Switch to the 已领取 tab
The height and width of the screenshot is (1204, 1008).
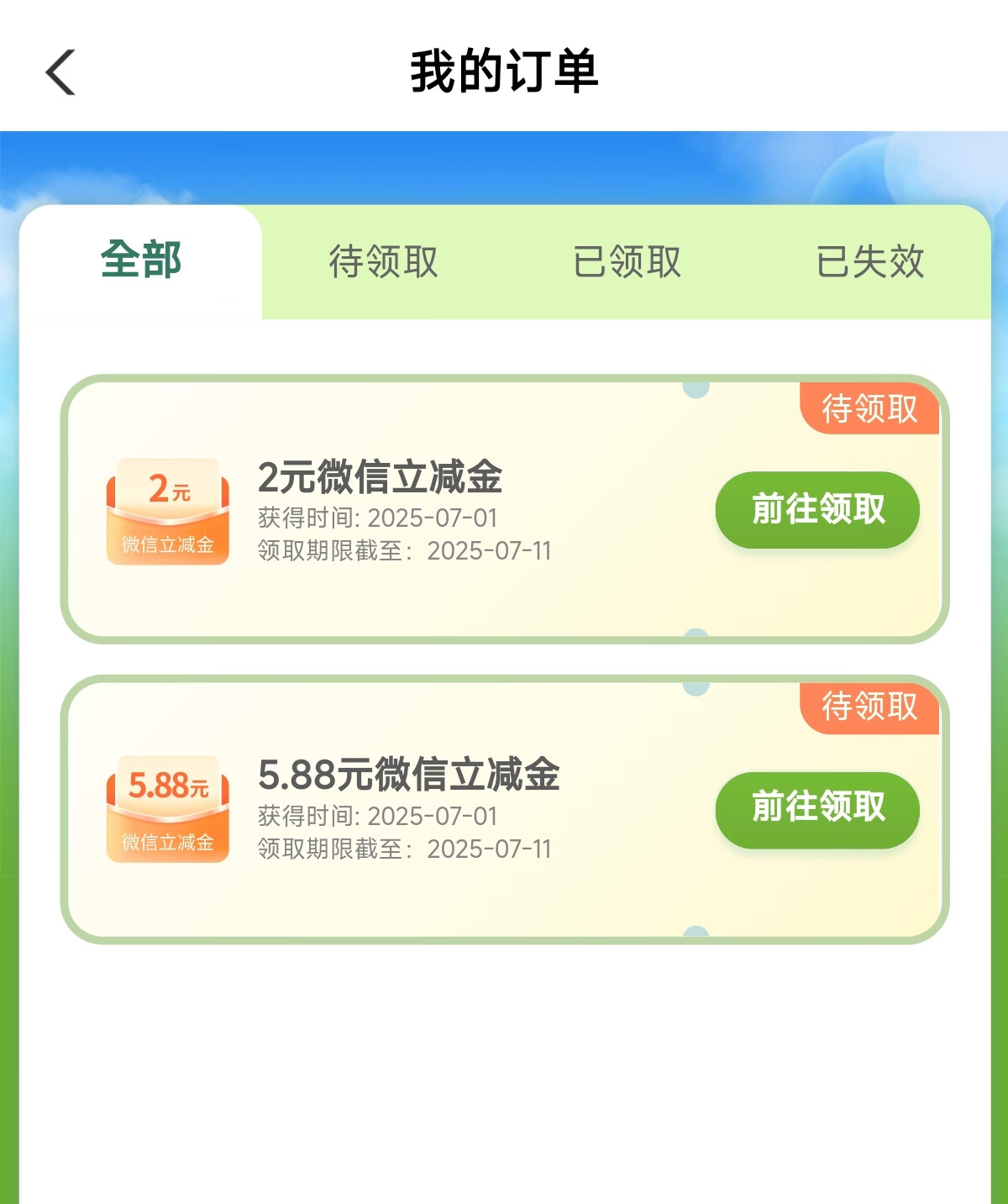point(627,261)
